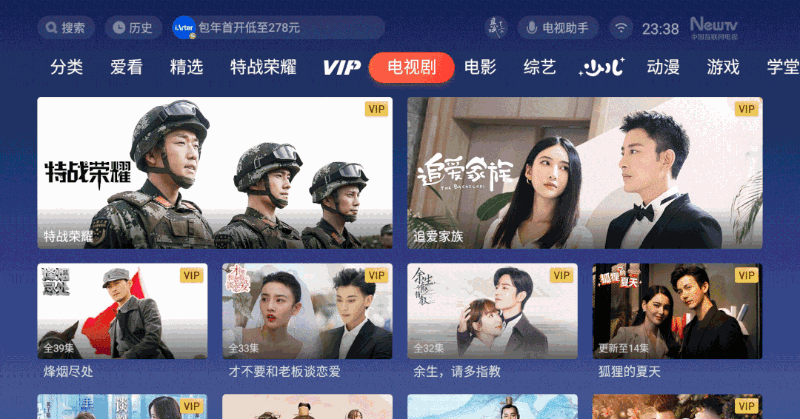The height and width of the screenshot is (419, 800).
Task: Open the 追爱家族 featured banner
Action: (584, 172)
